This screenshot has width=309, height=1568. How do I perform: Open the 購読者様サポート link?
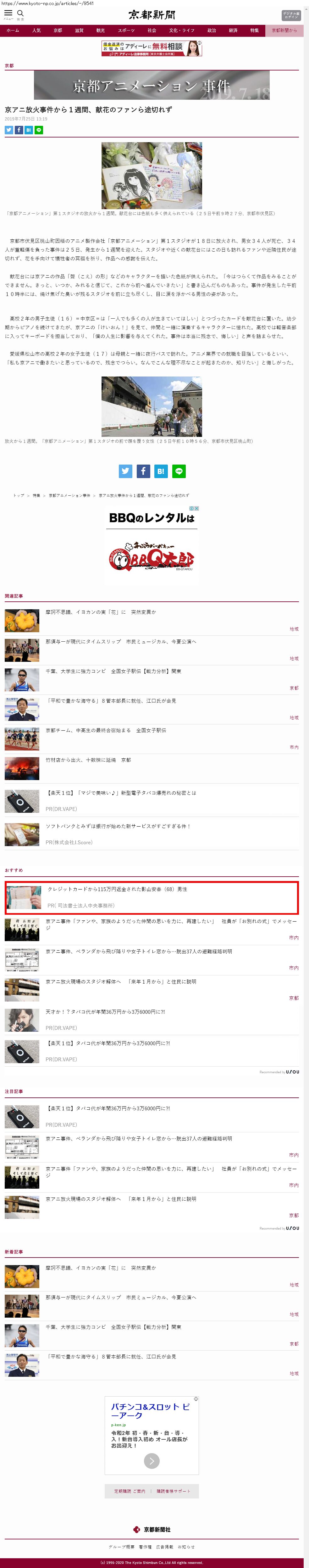(173, 1491)
